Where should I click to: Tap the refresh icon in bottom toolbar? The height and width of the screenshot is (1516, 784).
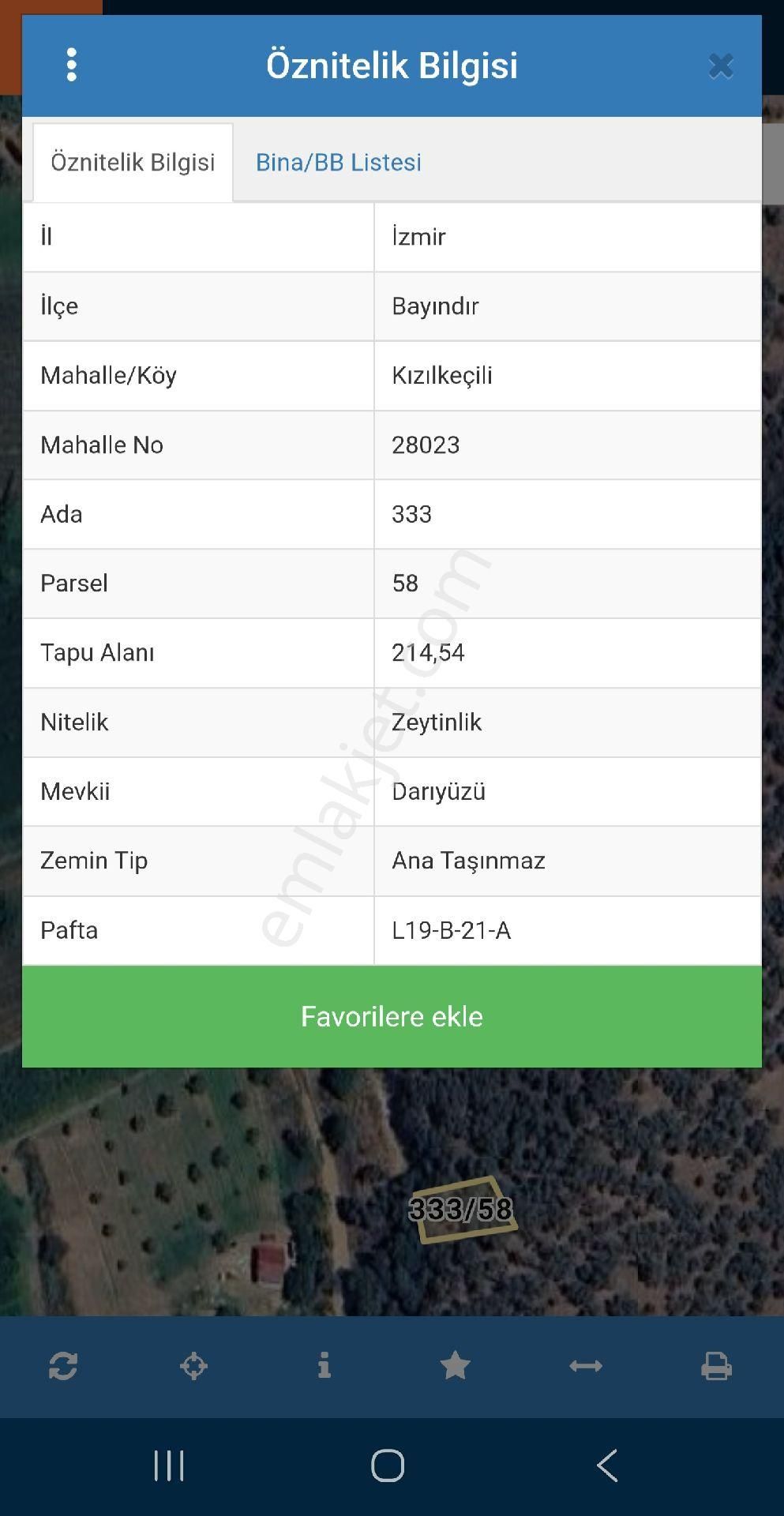pyautogui.click(x=63, y=1365)
